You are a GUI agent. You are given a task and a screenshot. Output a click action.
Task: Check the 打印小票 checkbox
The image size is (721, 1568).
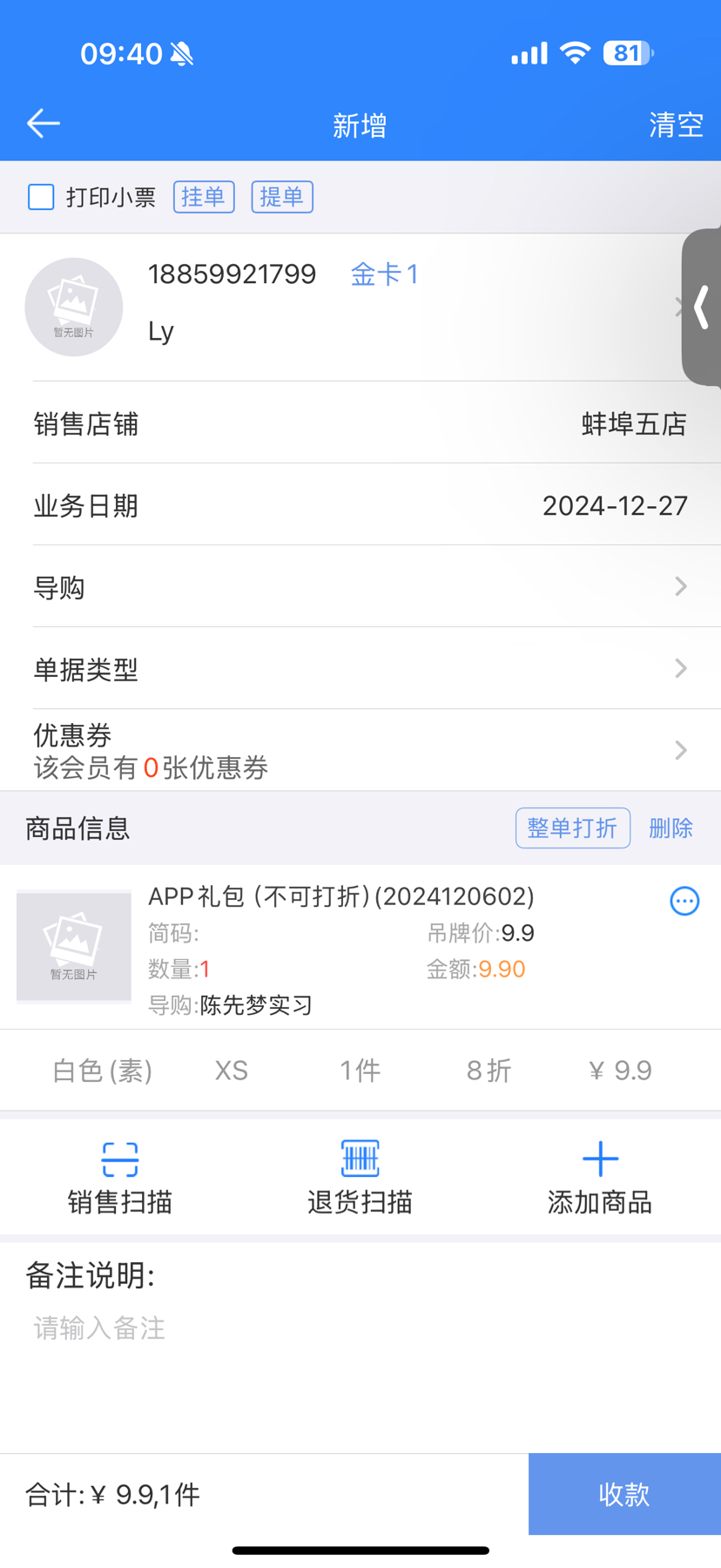(x=41, y=197)
